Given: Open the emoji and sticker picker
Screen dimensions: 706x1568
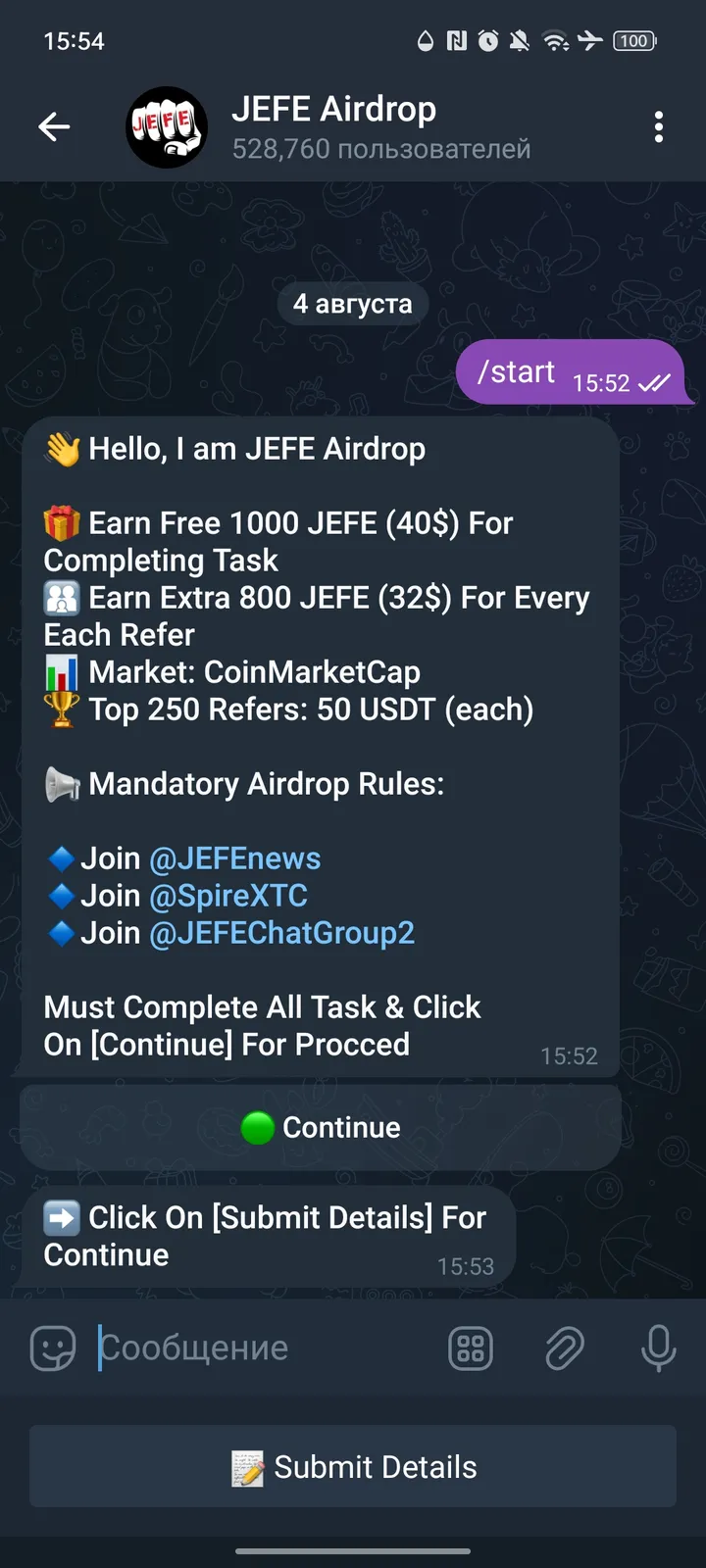Looking at the screenshot, I should pyautogui.click(x=50, y=1347).
